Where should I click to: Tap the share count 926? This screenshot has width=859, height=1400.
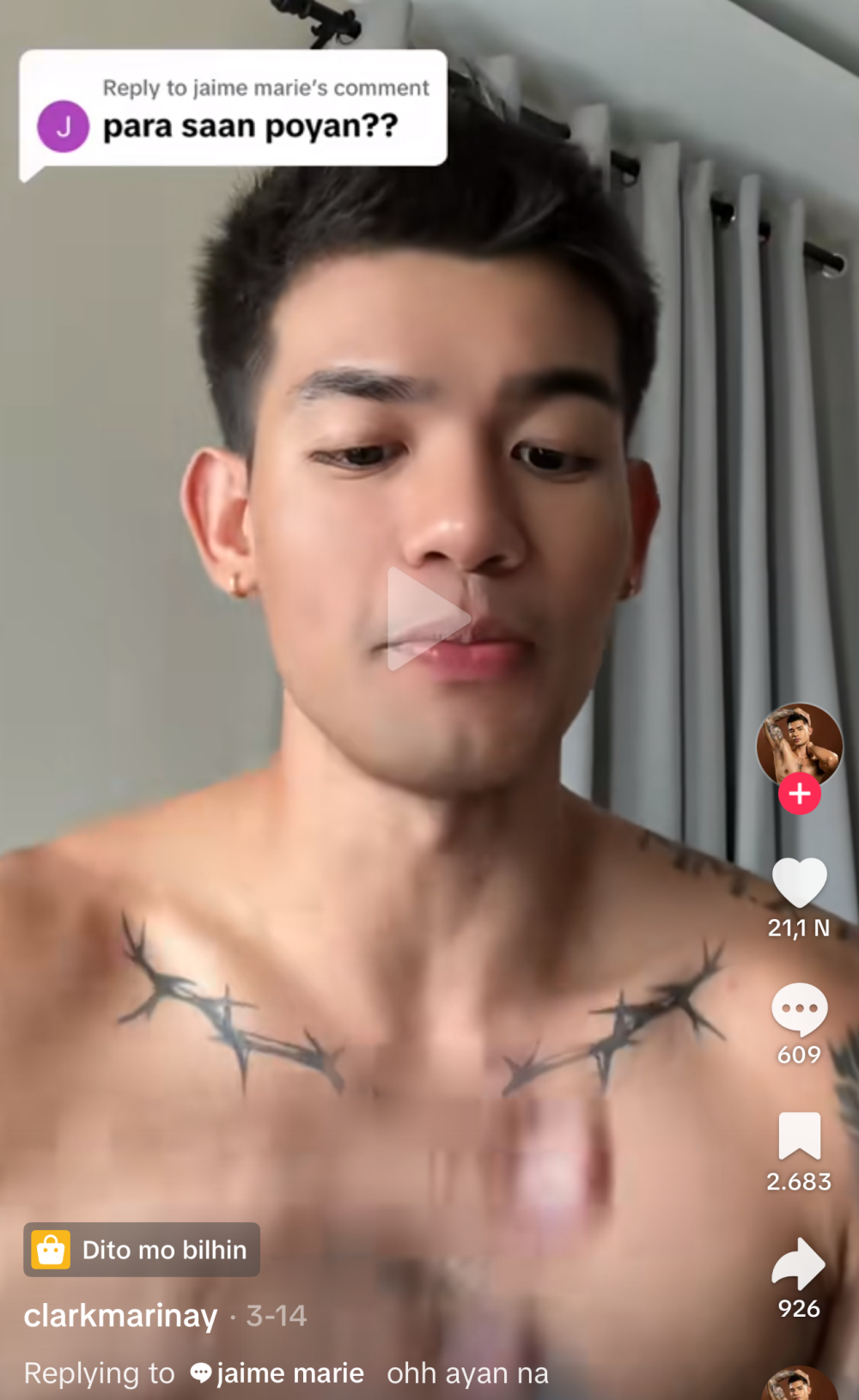799,1309
